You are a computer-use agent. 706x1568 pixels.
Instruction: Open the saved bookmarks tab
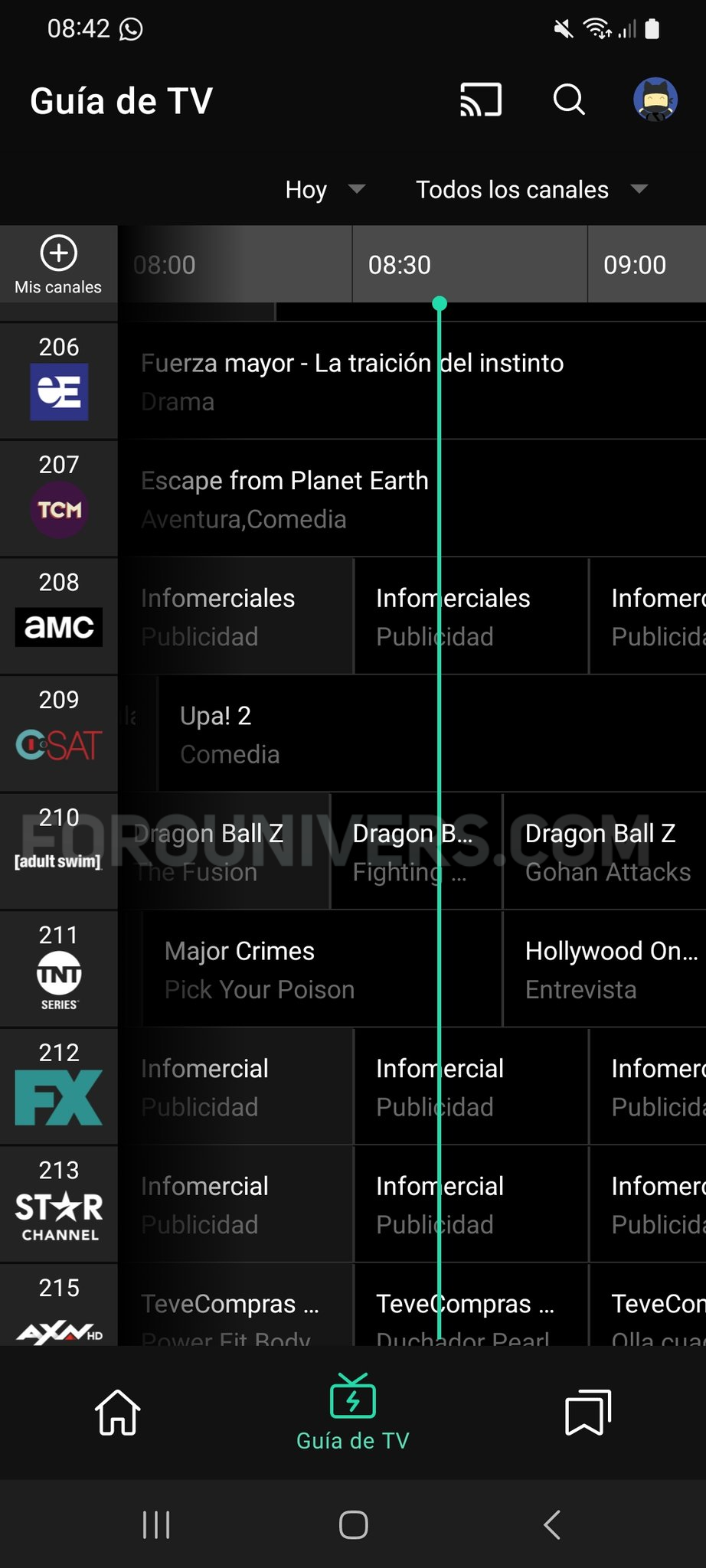[x=587, y=1412]
